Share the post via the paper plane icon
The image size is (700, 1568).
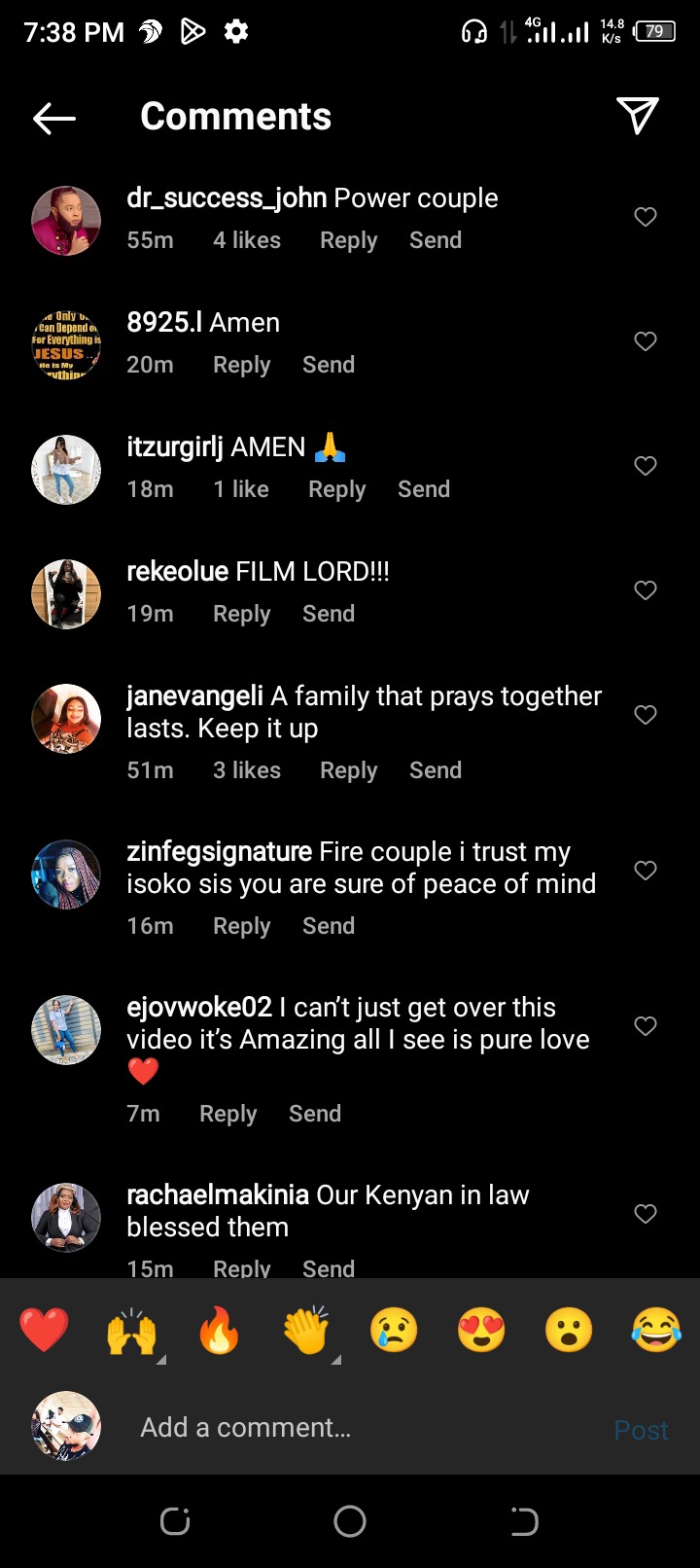click(638, 116)
